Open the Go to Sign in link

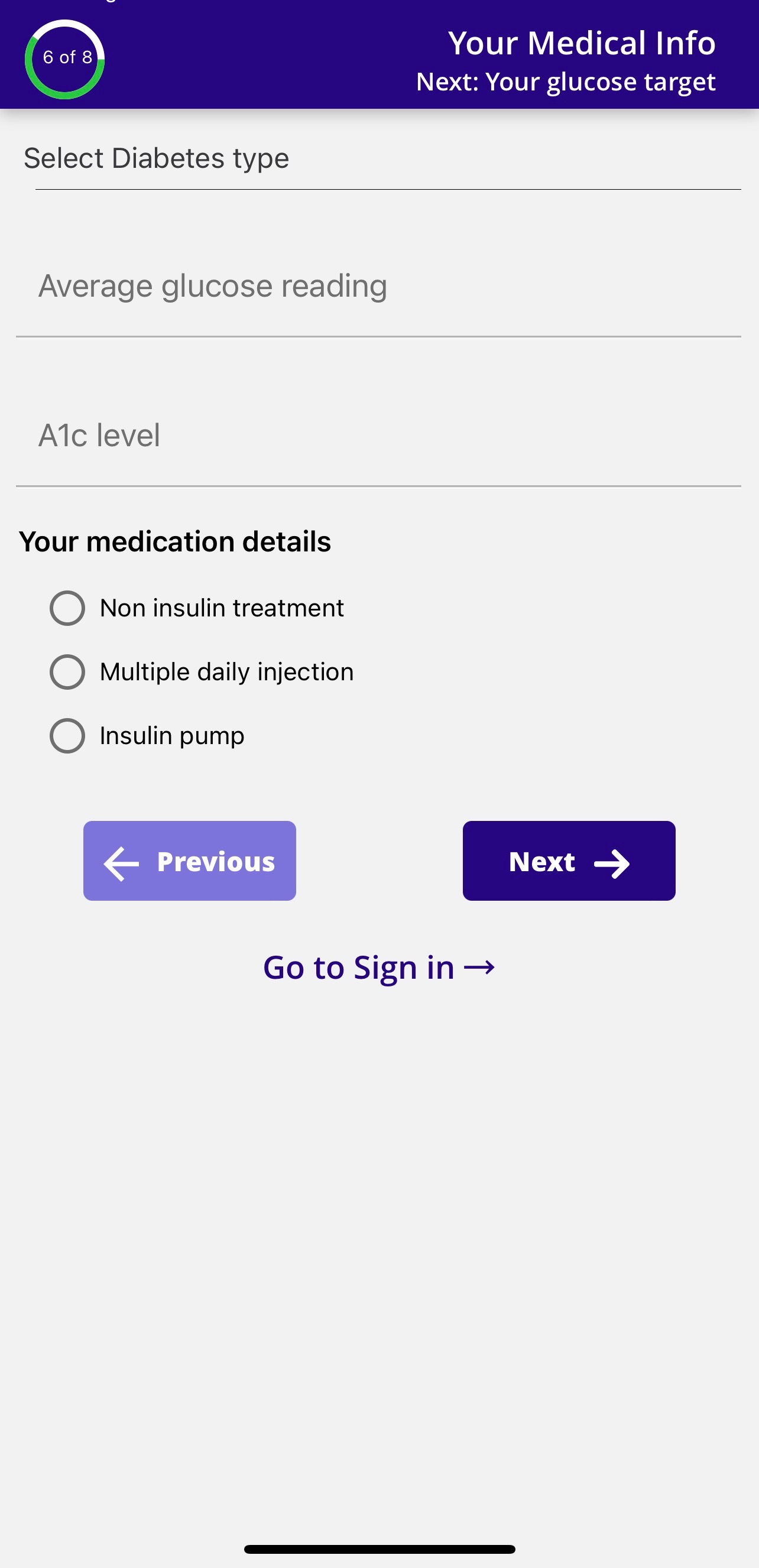[x=378, y=967]
